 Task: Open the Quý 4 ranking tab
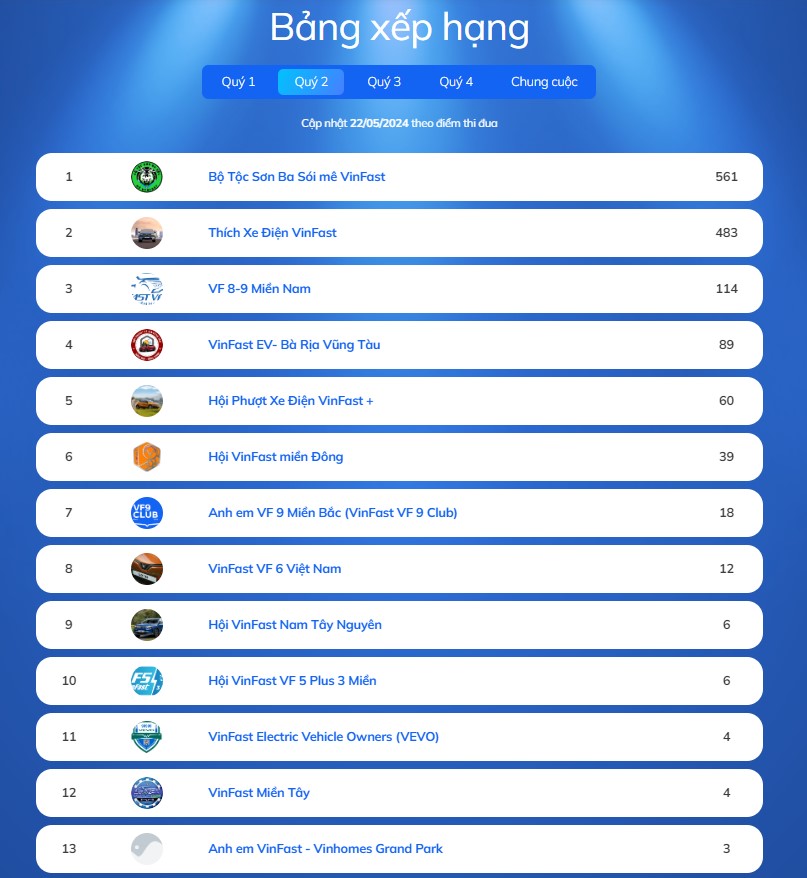456,82
